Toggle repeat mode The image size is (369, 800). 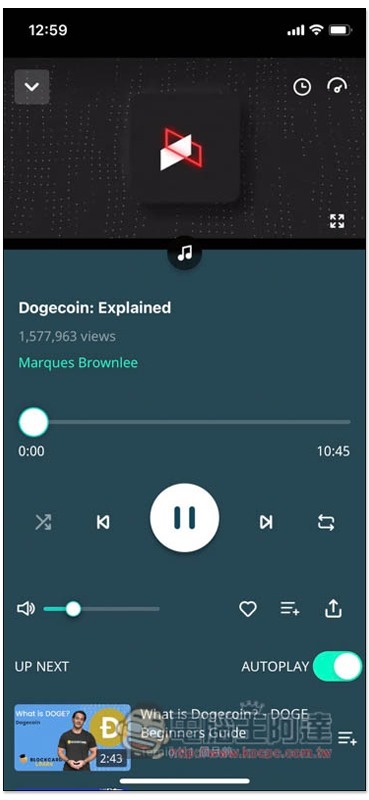[326, 522]
